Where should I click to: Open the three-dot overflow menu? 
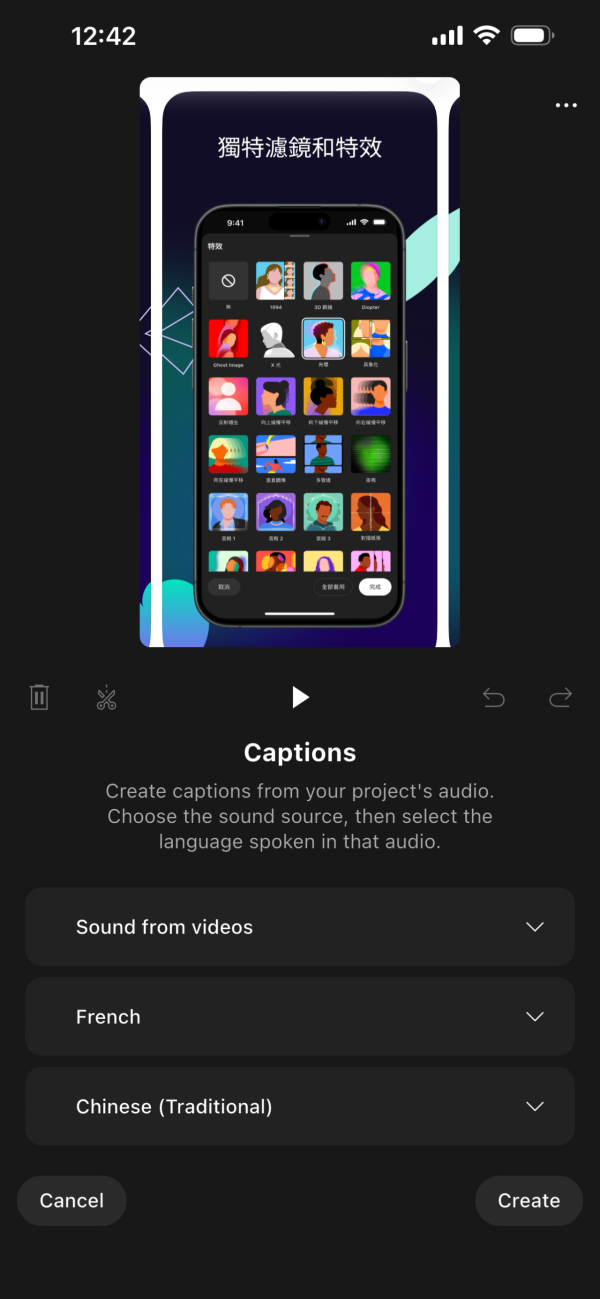[x=566, y=105]
